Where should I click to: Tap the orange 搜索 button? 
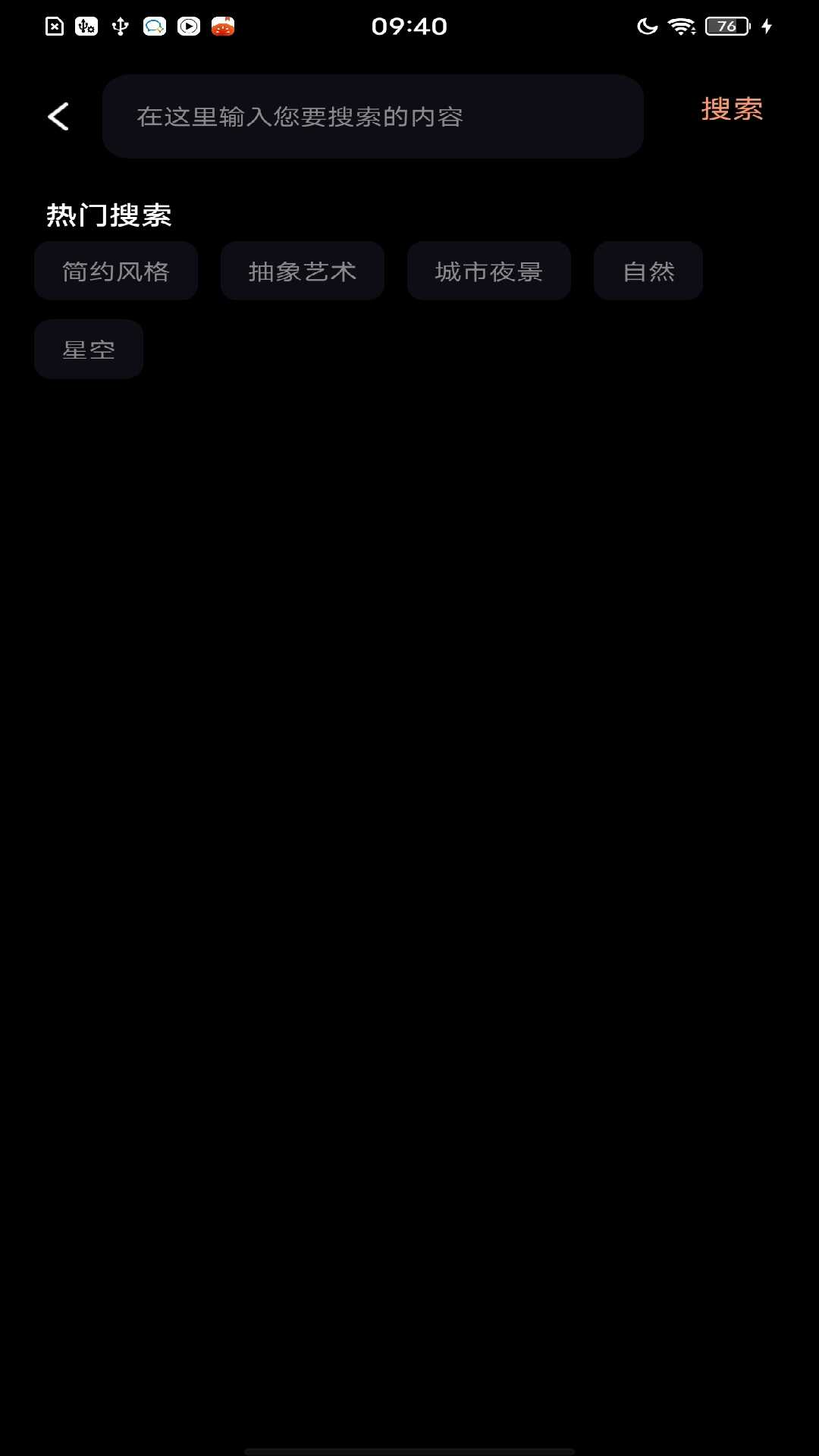tap(732, 109)
